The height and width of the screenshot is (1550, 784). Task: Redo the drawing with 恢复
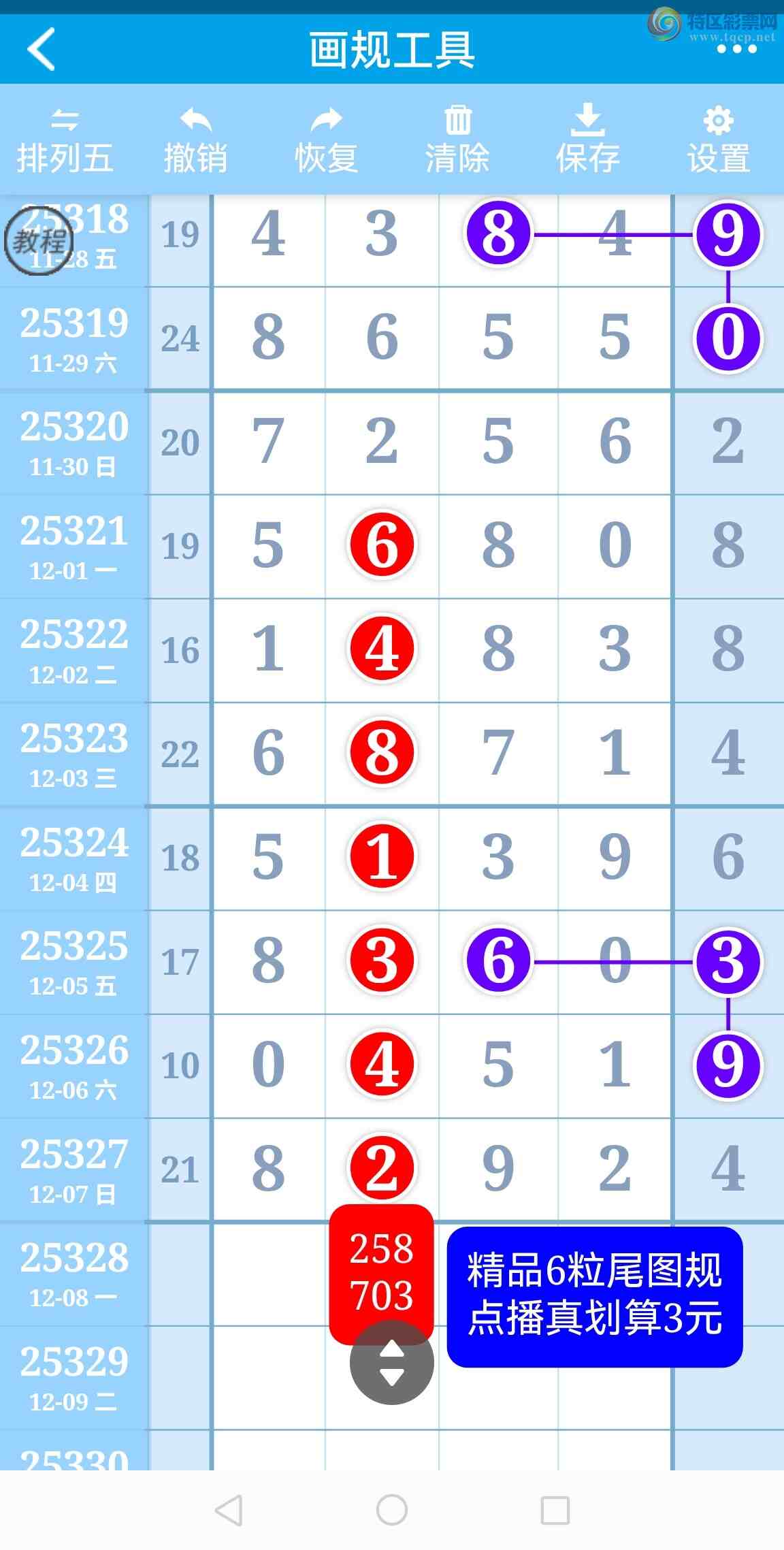(326, 142)
